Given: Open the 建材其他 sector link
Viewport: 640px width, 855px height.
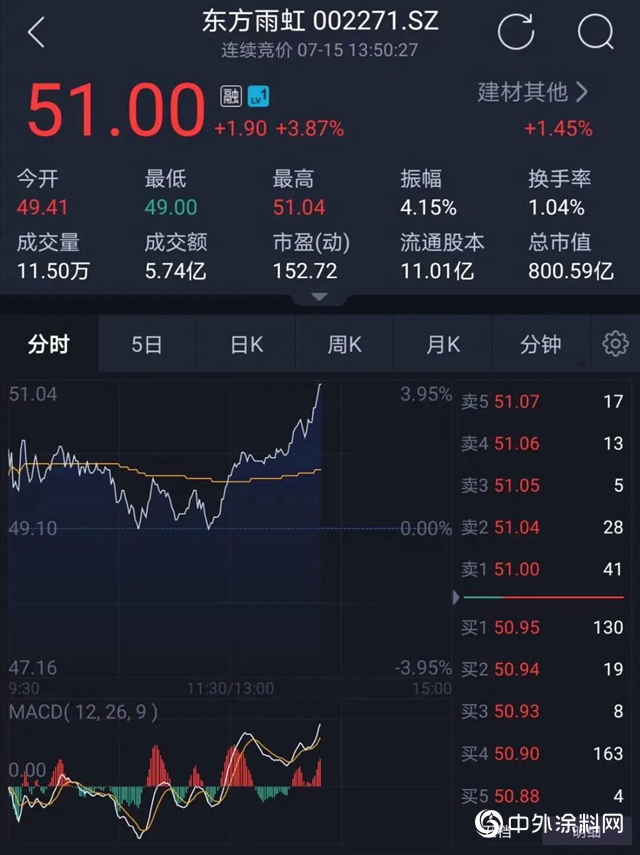Looking at the screenshot, I should coord(533,92).
